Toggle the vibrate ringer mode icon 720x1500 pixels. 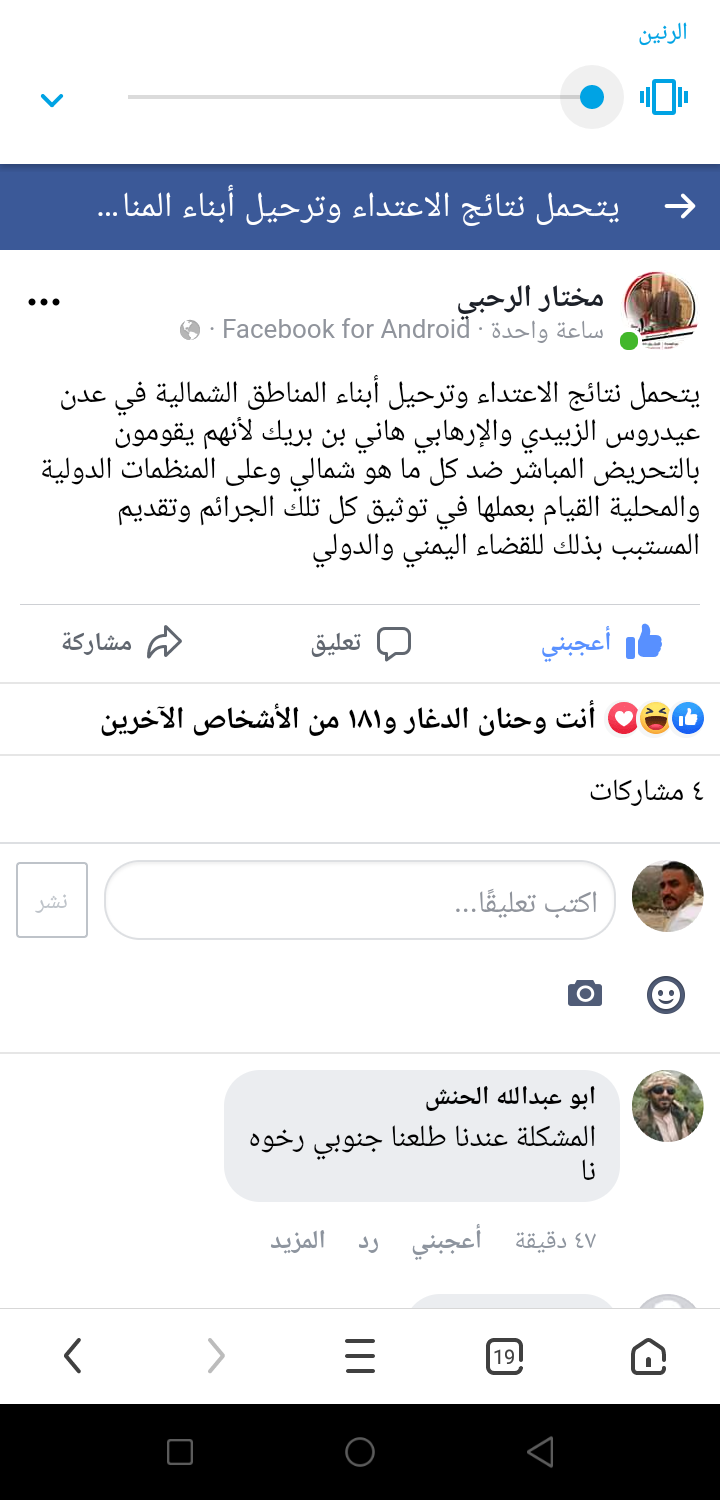tap(664, 97)
